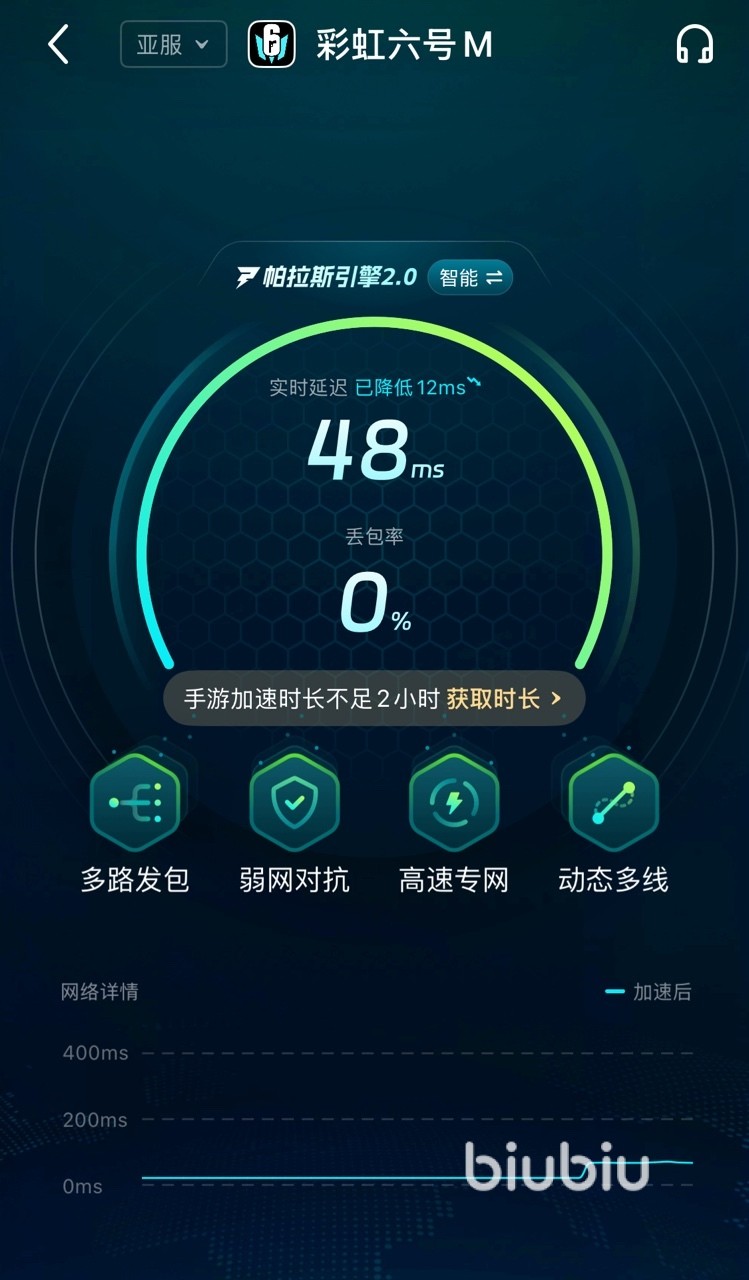Open the 高速专网 feature
The height and width of the screenshot is (1280, 749).
click(454, 803)
